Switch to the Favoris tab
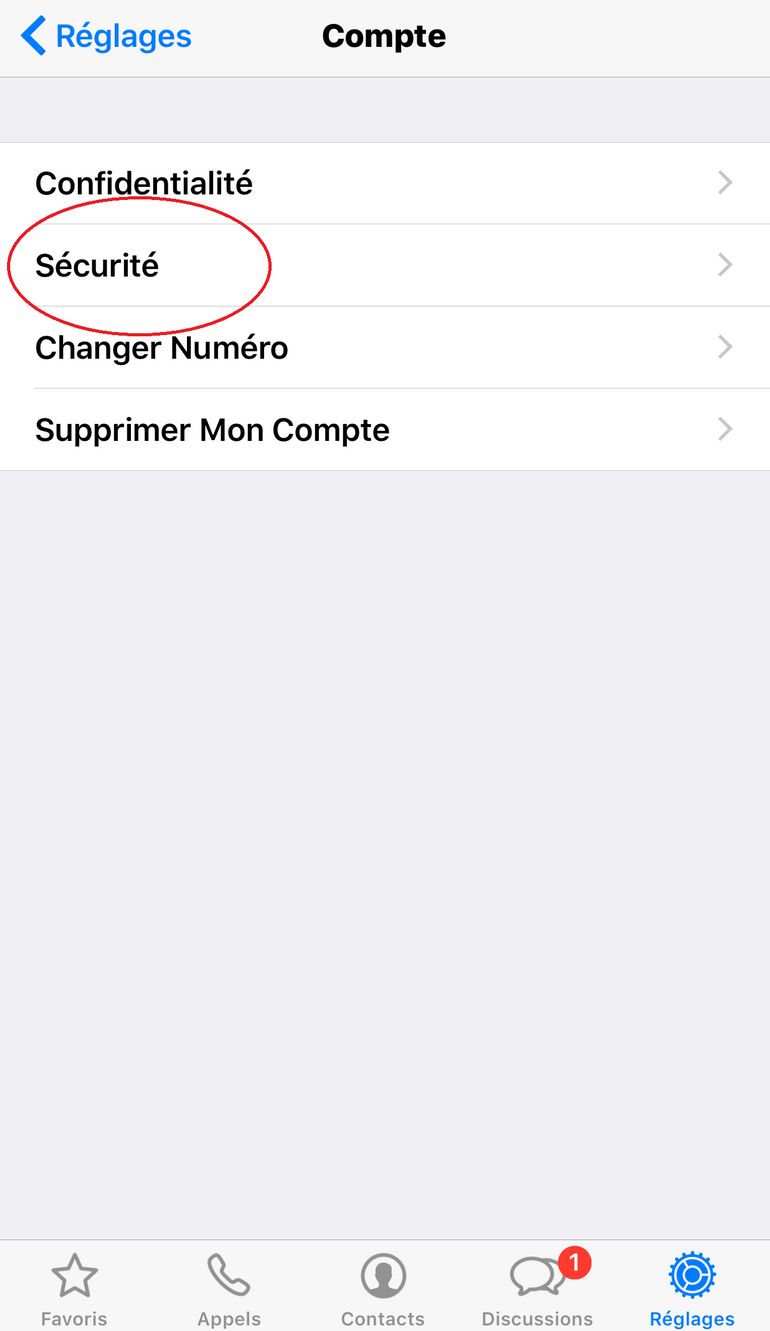 tap(74, 1289)
